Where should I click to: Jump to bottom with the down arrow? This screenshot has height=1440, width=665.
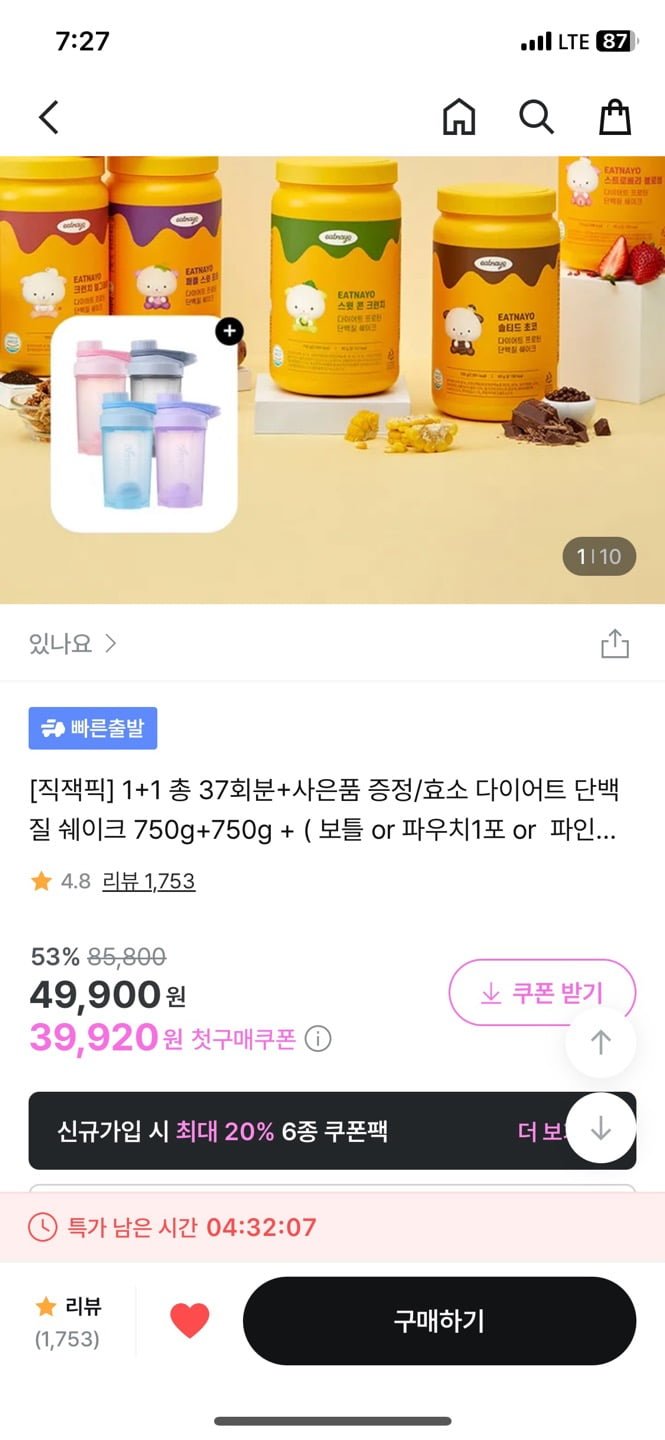coord(600,1129)
